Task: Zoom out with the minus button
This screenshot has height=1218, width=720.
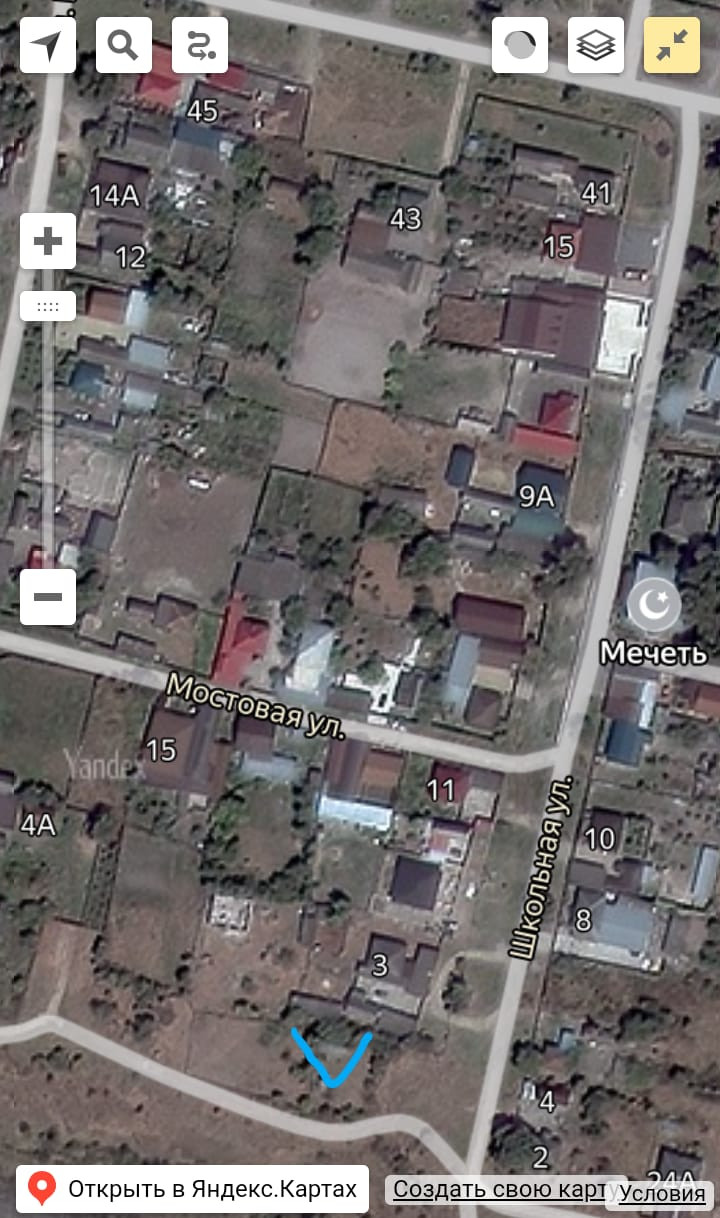Action: pyautogui.click(x=48, y=597)
